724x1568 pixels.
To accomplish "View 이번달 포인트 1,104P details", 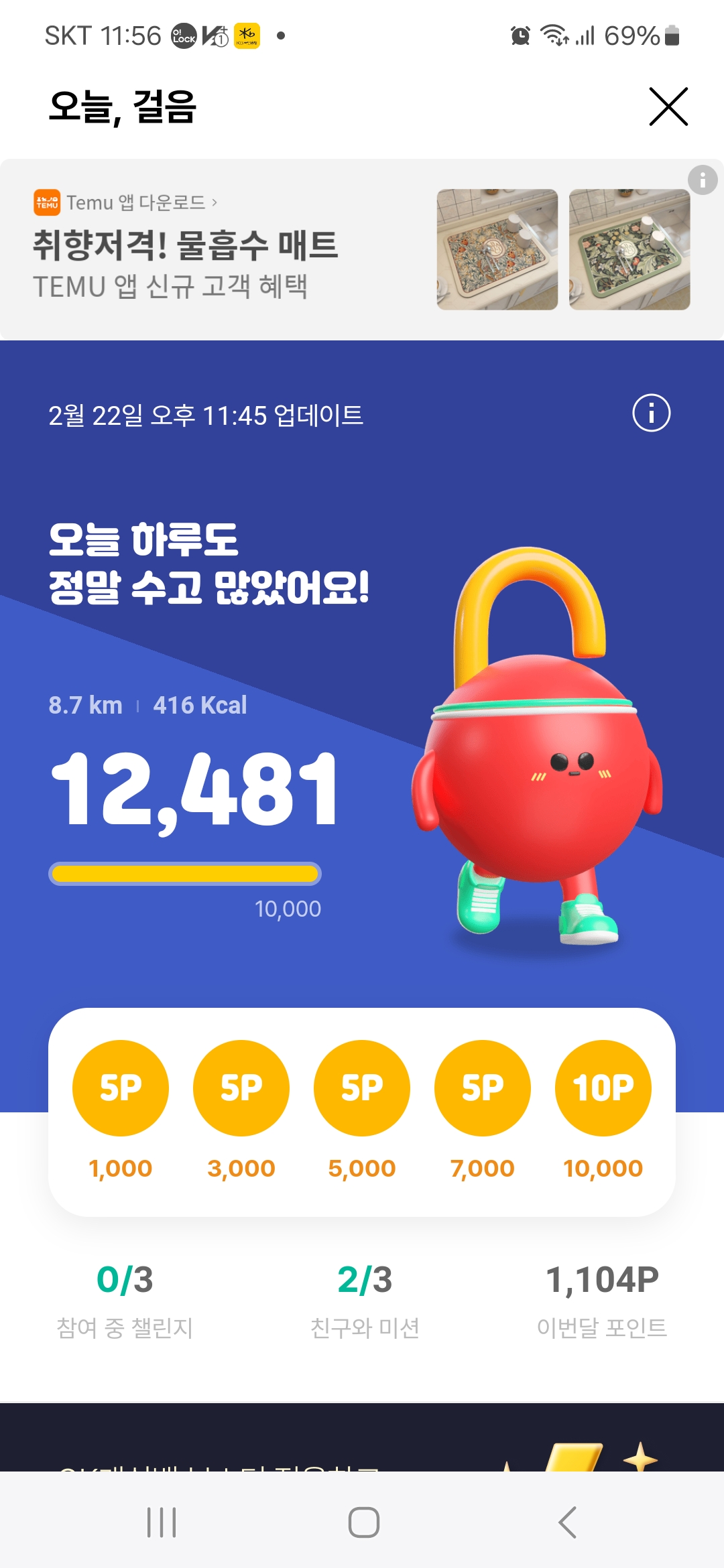I will click(x=601, y=1300).
